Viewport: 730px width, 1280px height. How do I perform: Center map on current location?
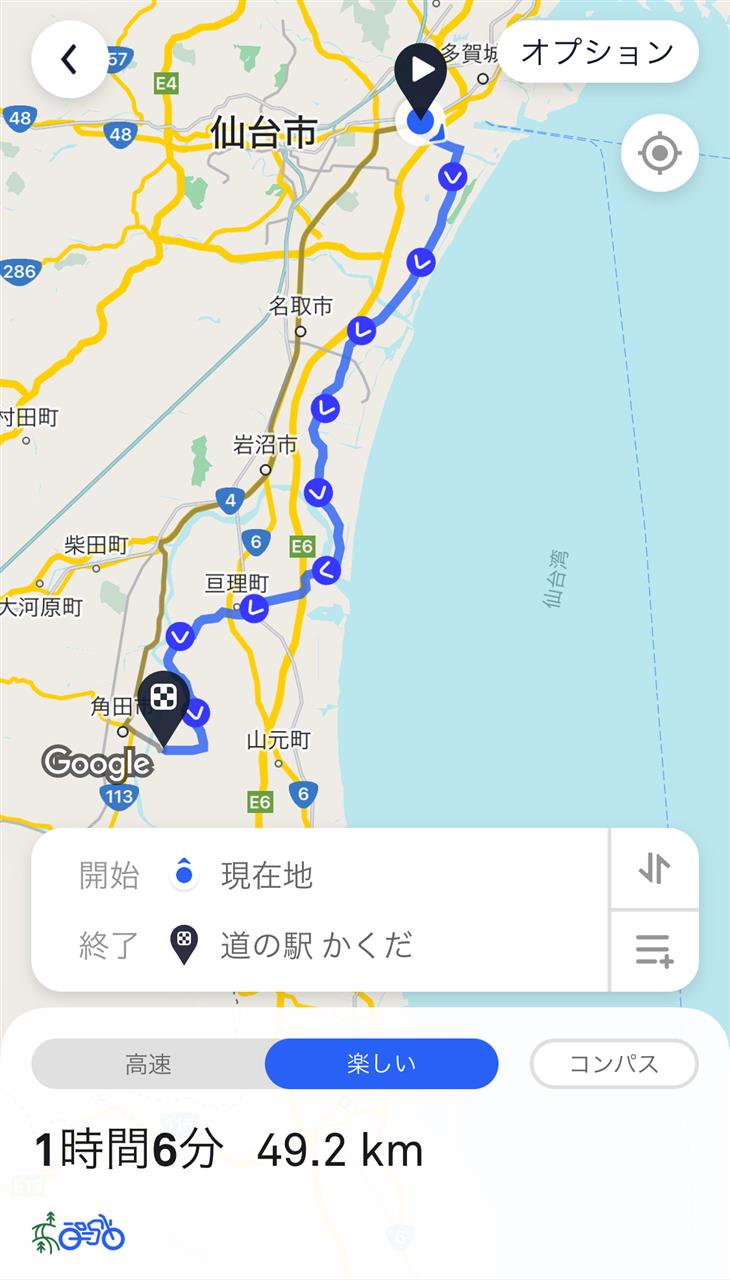659,153
